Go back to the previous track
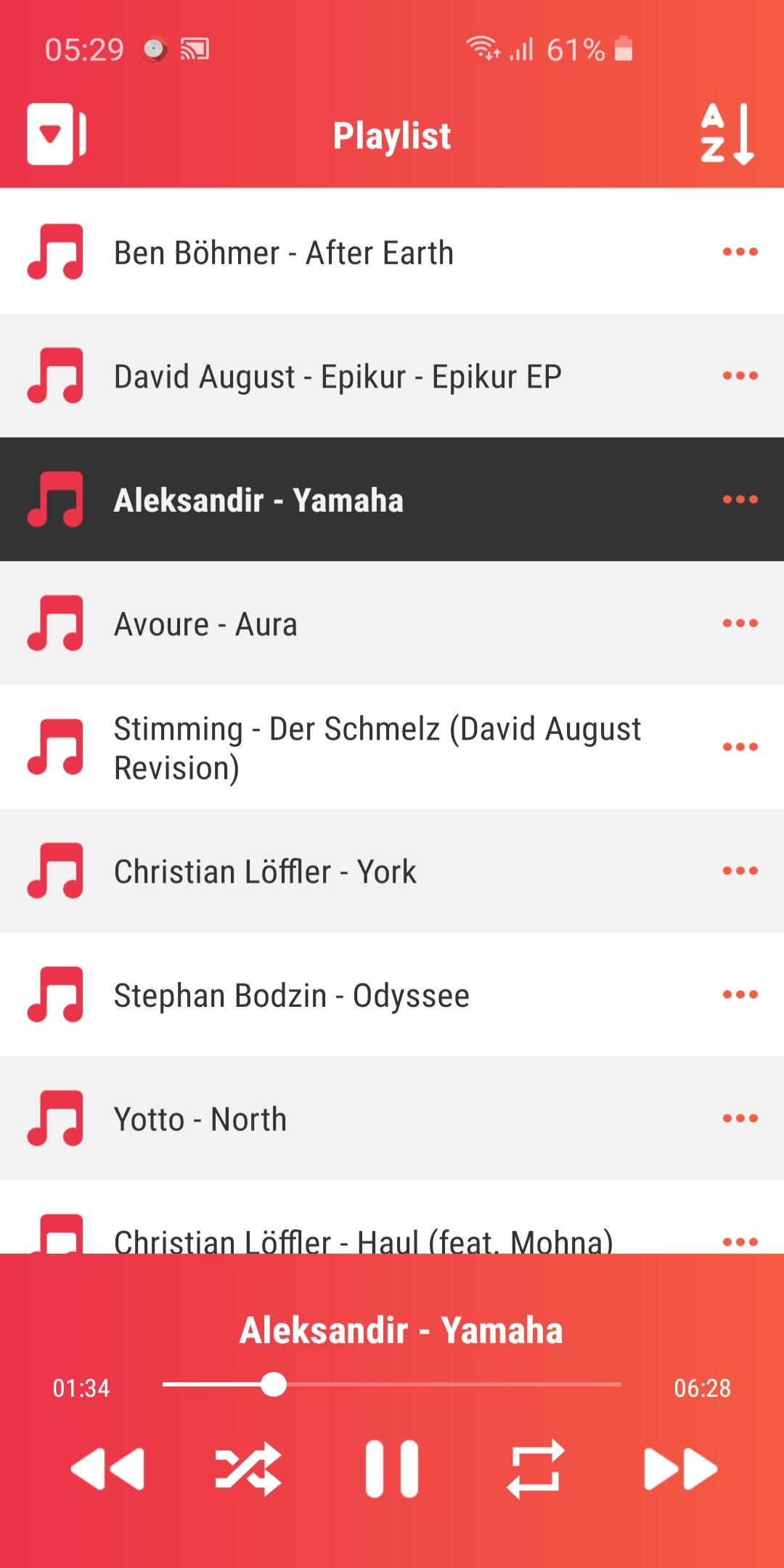 tap(107, 1469)
